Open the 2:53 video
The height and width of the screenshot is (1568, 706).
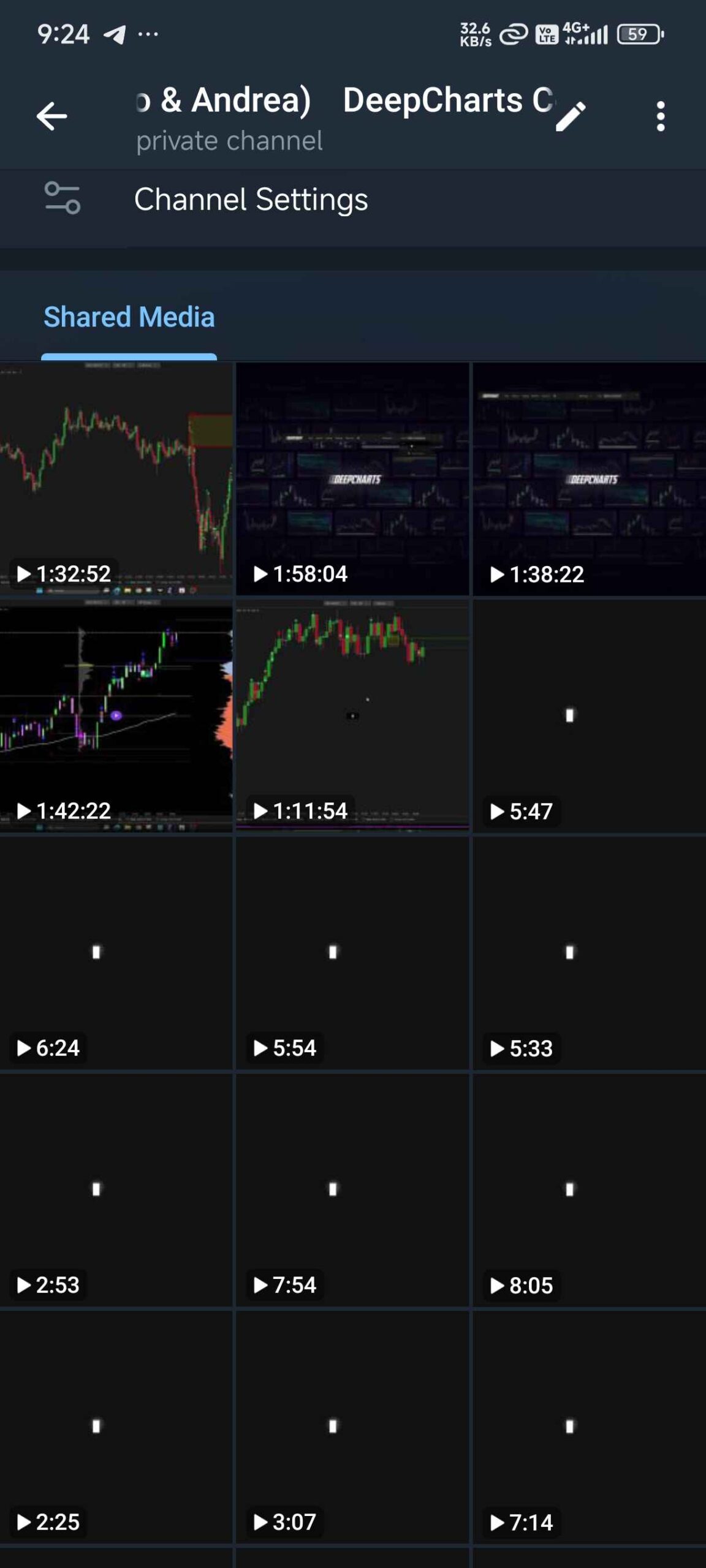[x=116, y=1189]
